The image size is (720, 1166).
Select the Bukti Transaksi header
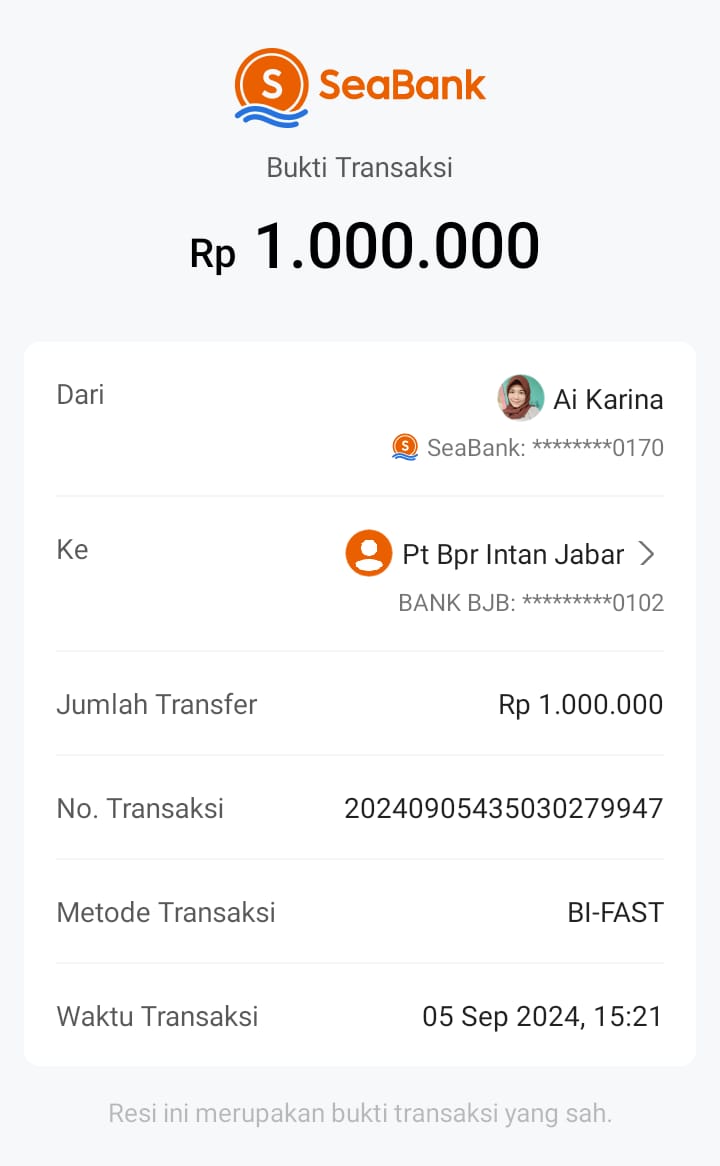pos(358,167)
